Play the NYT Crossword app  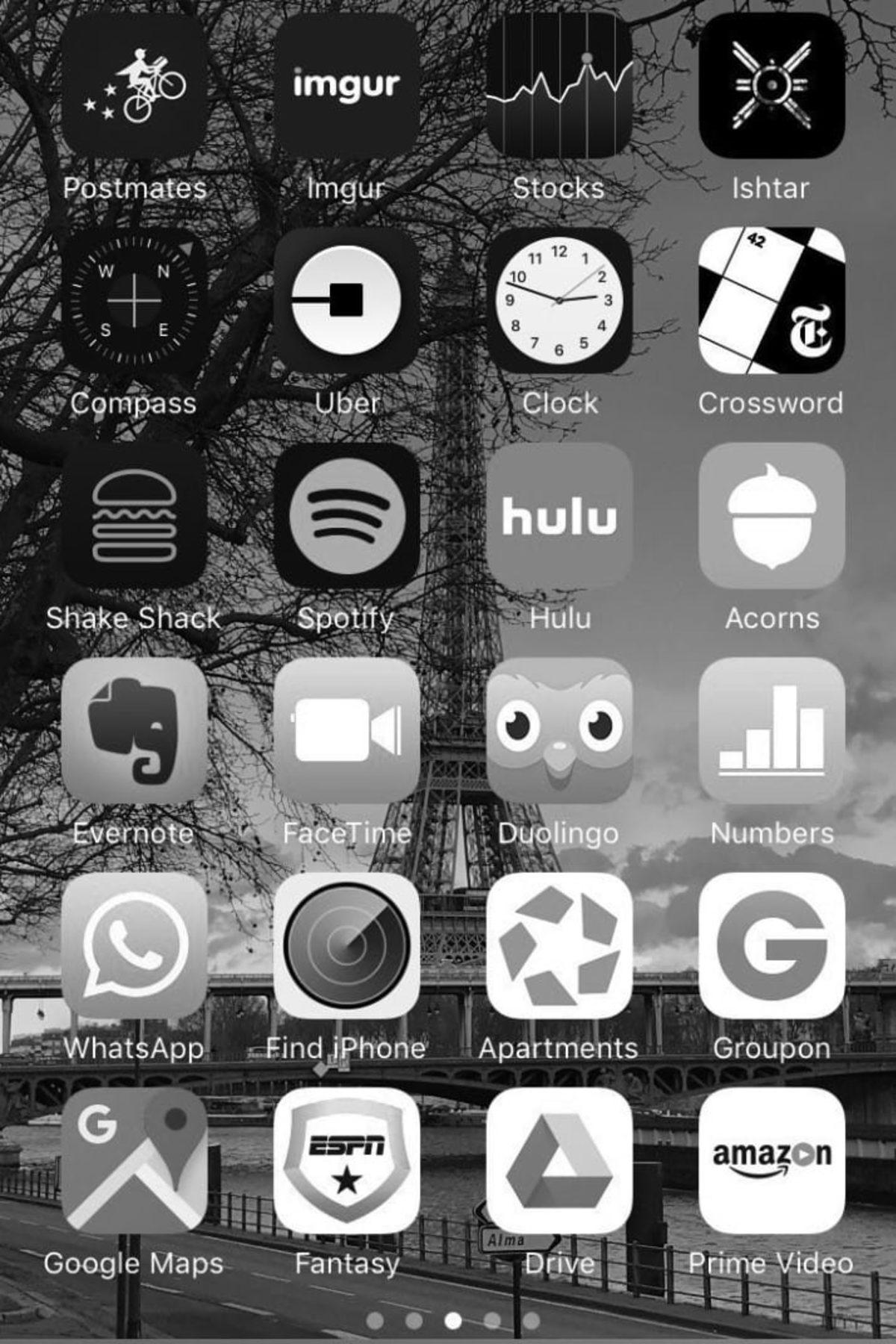772,302
